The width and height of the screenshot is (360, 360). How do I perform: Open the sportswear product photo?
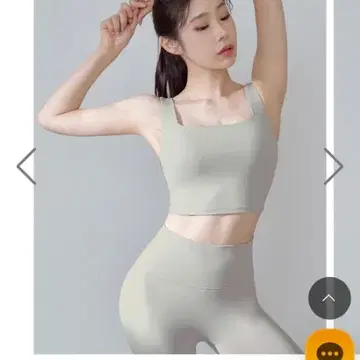coord(180,177)
